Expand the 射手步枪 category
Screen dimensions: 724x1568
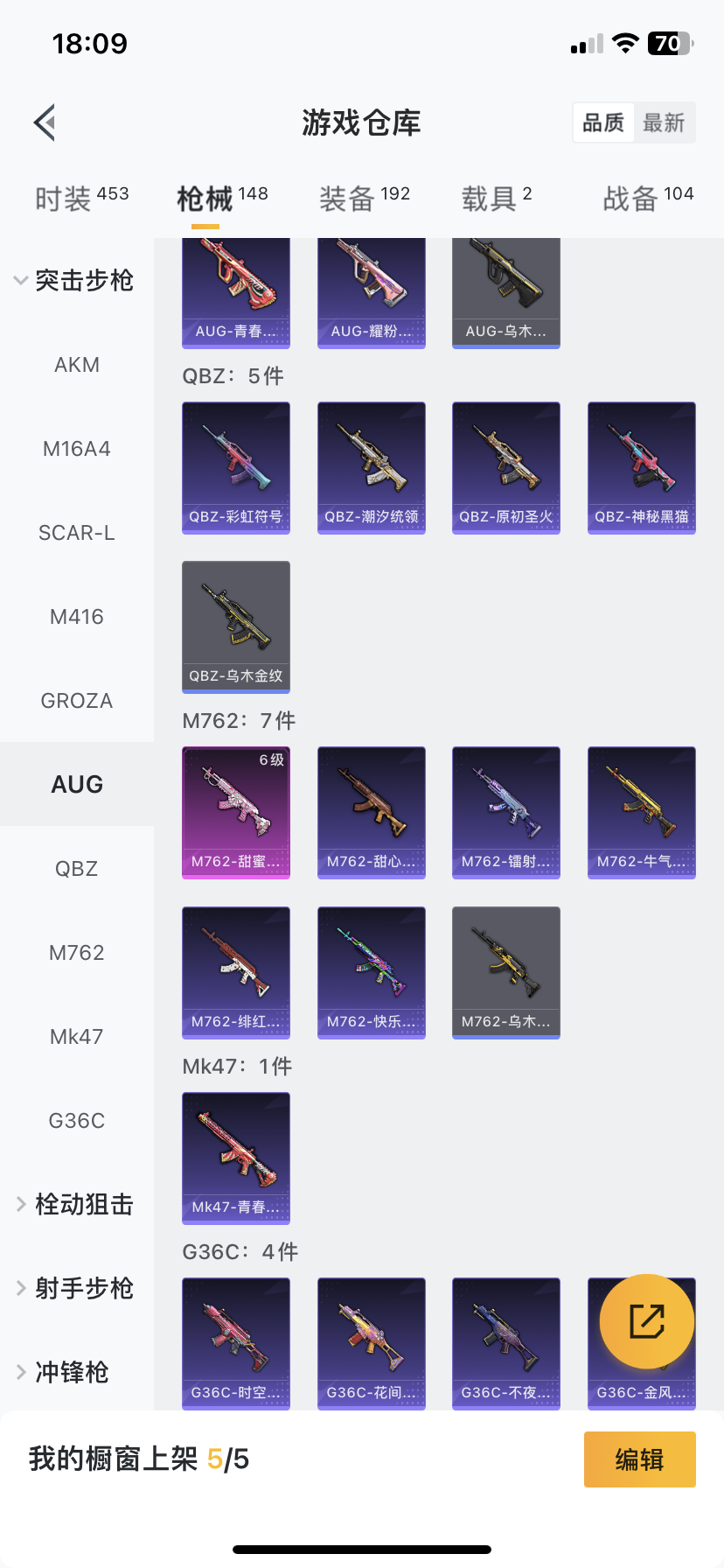75,1289
